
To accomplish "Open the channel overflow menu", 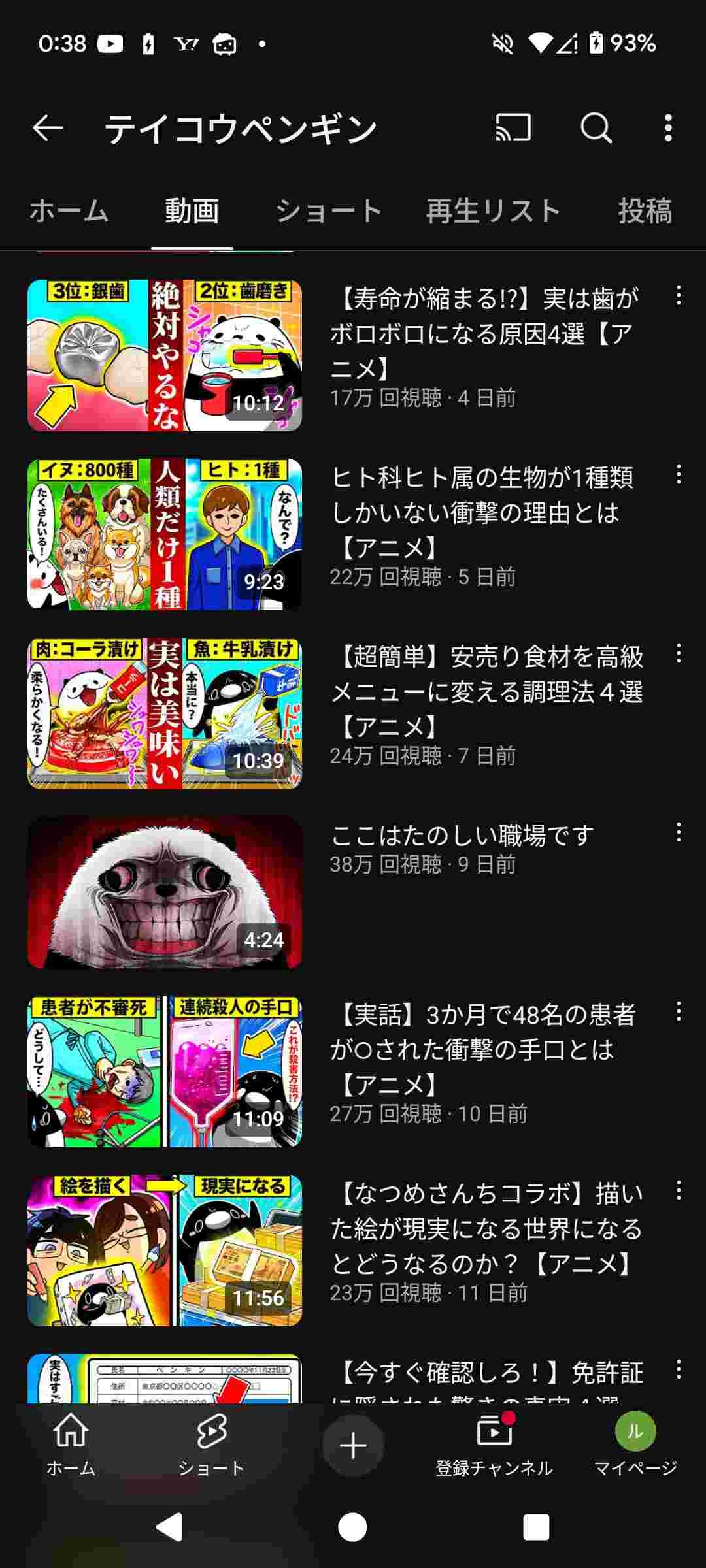I will coord(667,127).
